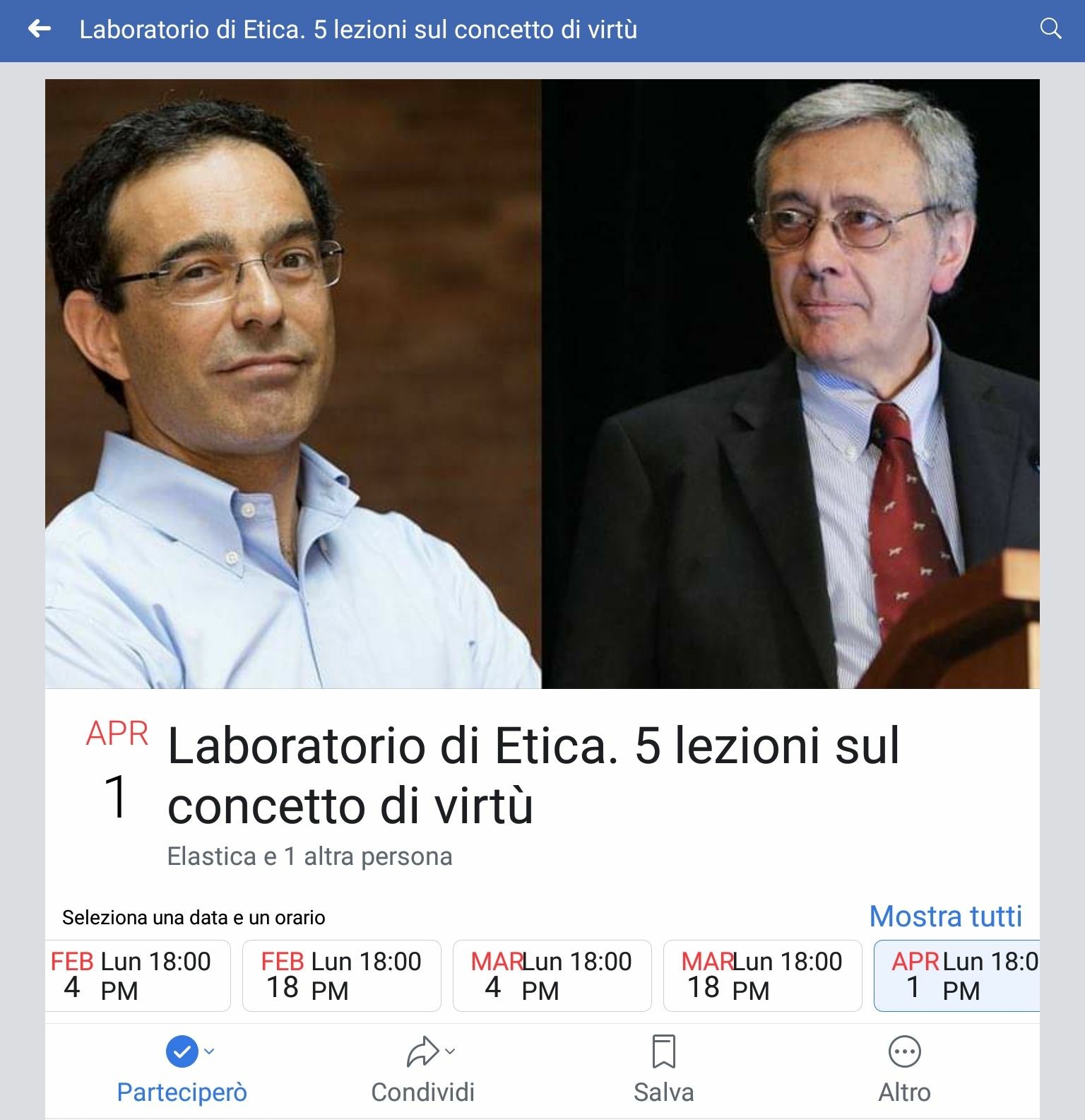Choose the FEB 18 Lun 18:00 date
Image resolution: width=1085 pixels, height=1120 pixels.
coord(341,976)
